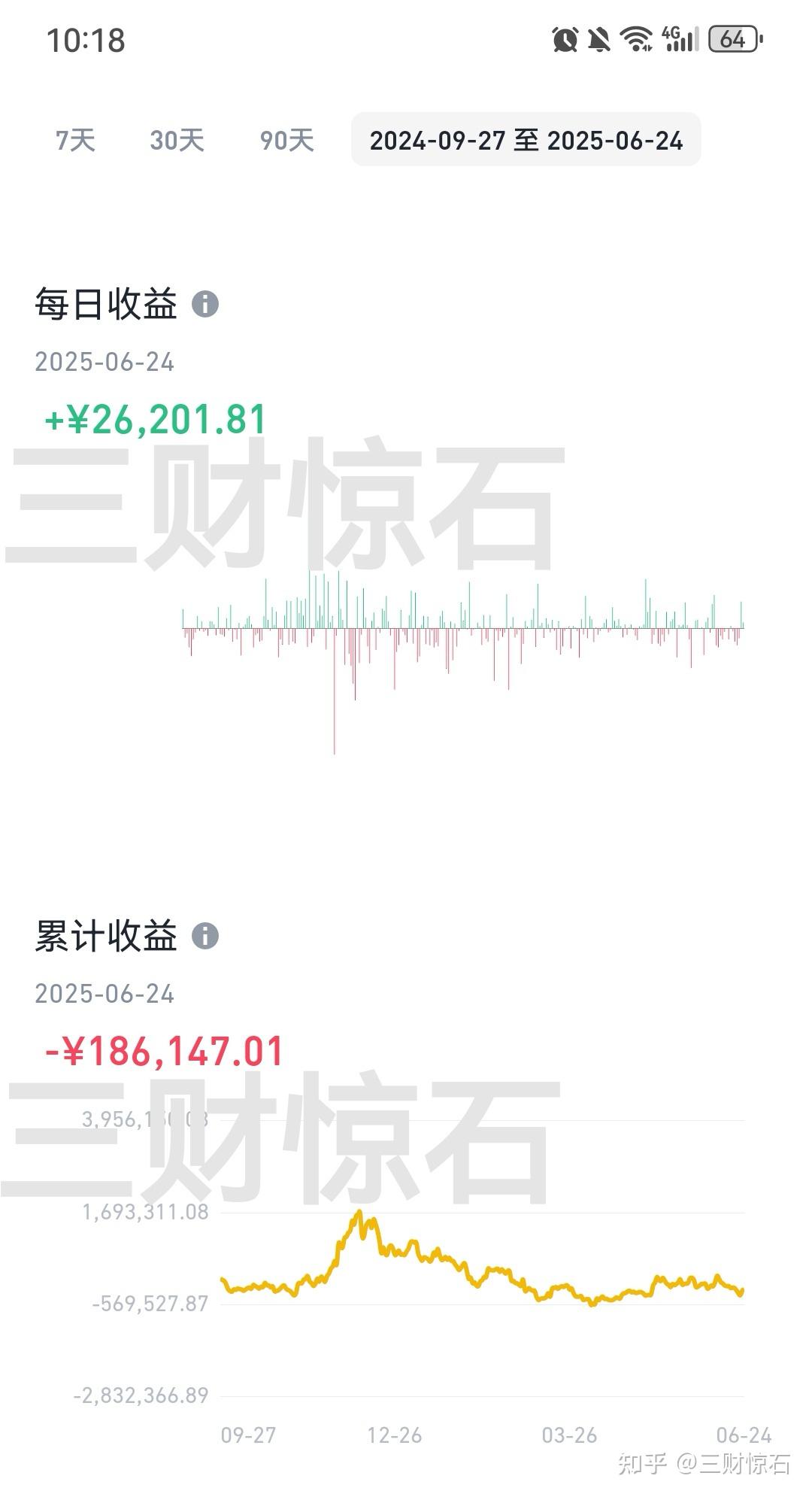Select the 90天 time filter
812x1497 pixels.
pyautogui.click(x=288, y=141)
